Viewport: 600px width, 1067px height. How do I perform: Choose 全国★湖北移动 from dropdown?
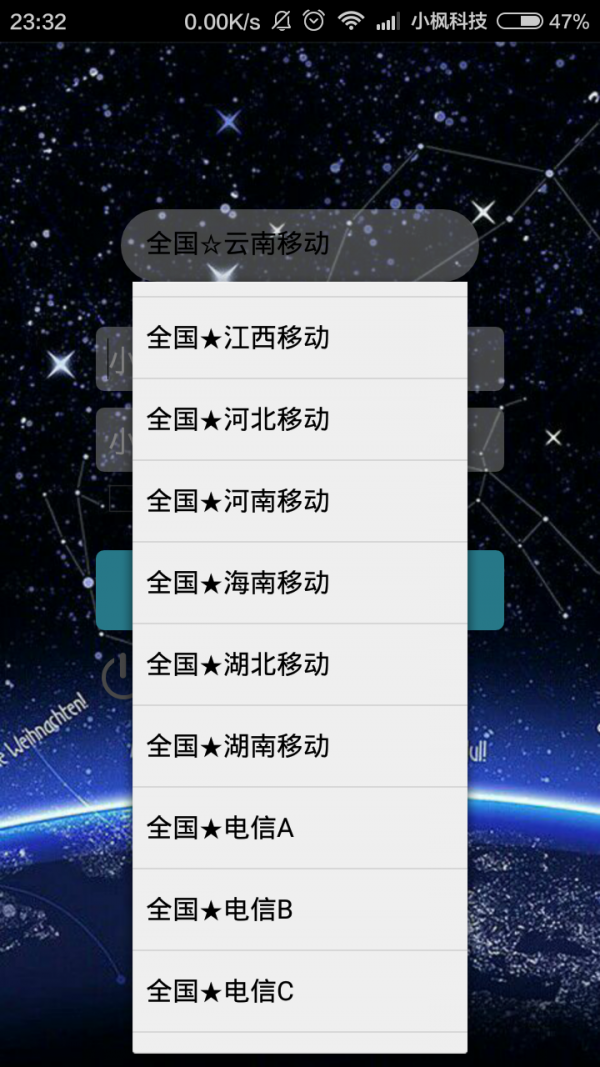pyautogui.click(x=299, y=665)
